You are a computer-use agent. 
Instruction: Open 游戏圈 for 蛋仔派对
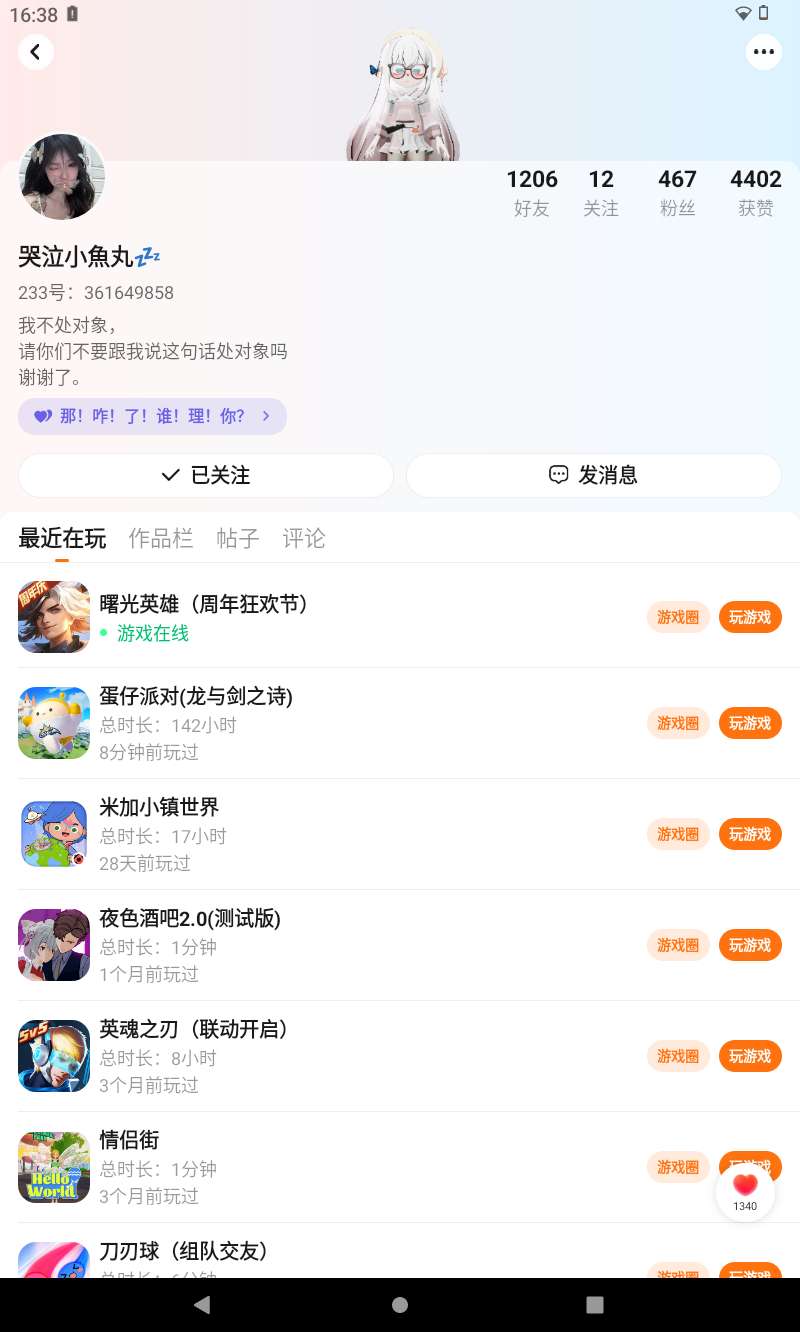pyautogui.click(x=678, y=723)
